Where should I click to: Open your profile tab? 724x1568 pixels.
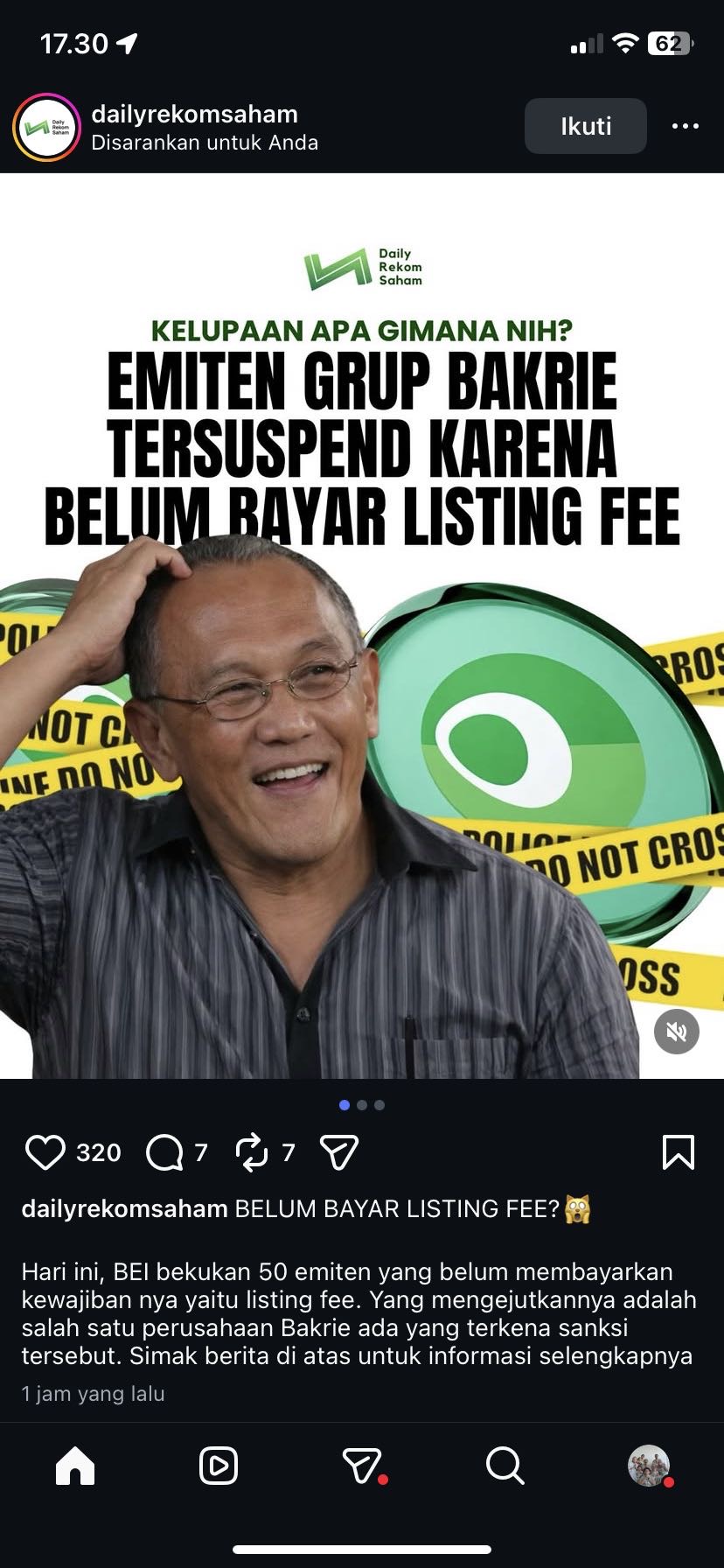(648, 1466)
